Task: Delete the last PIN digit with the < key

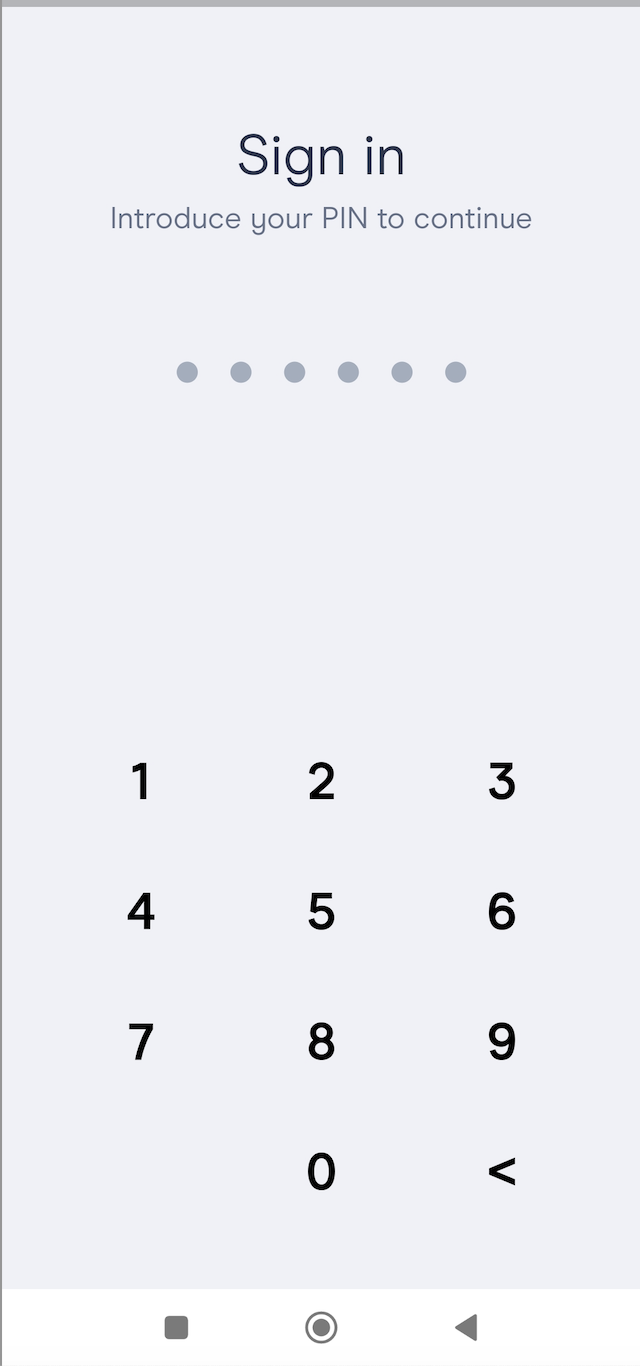Action: (501, 1171)
